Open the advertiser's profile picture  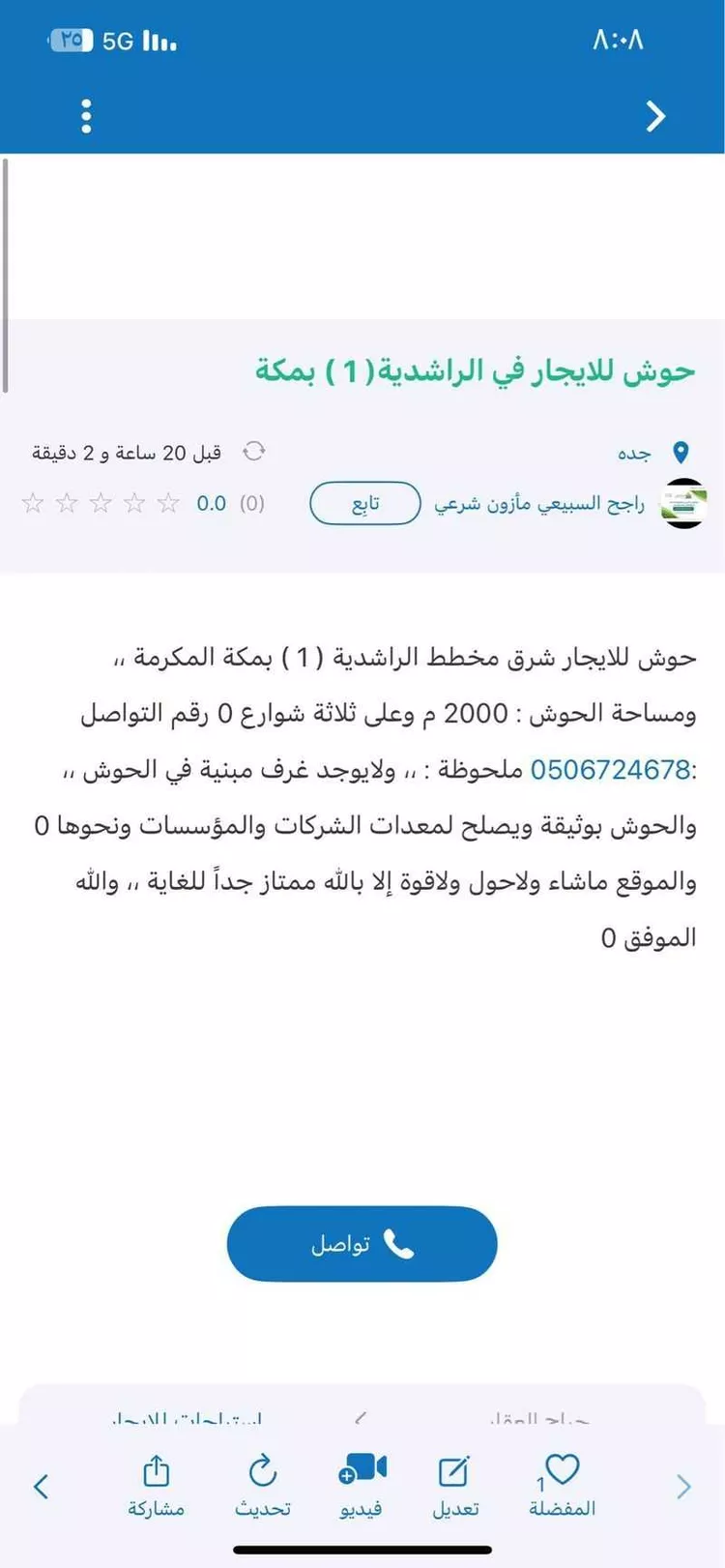(x=681, y=503)
